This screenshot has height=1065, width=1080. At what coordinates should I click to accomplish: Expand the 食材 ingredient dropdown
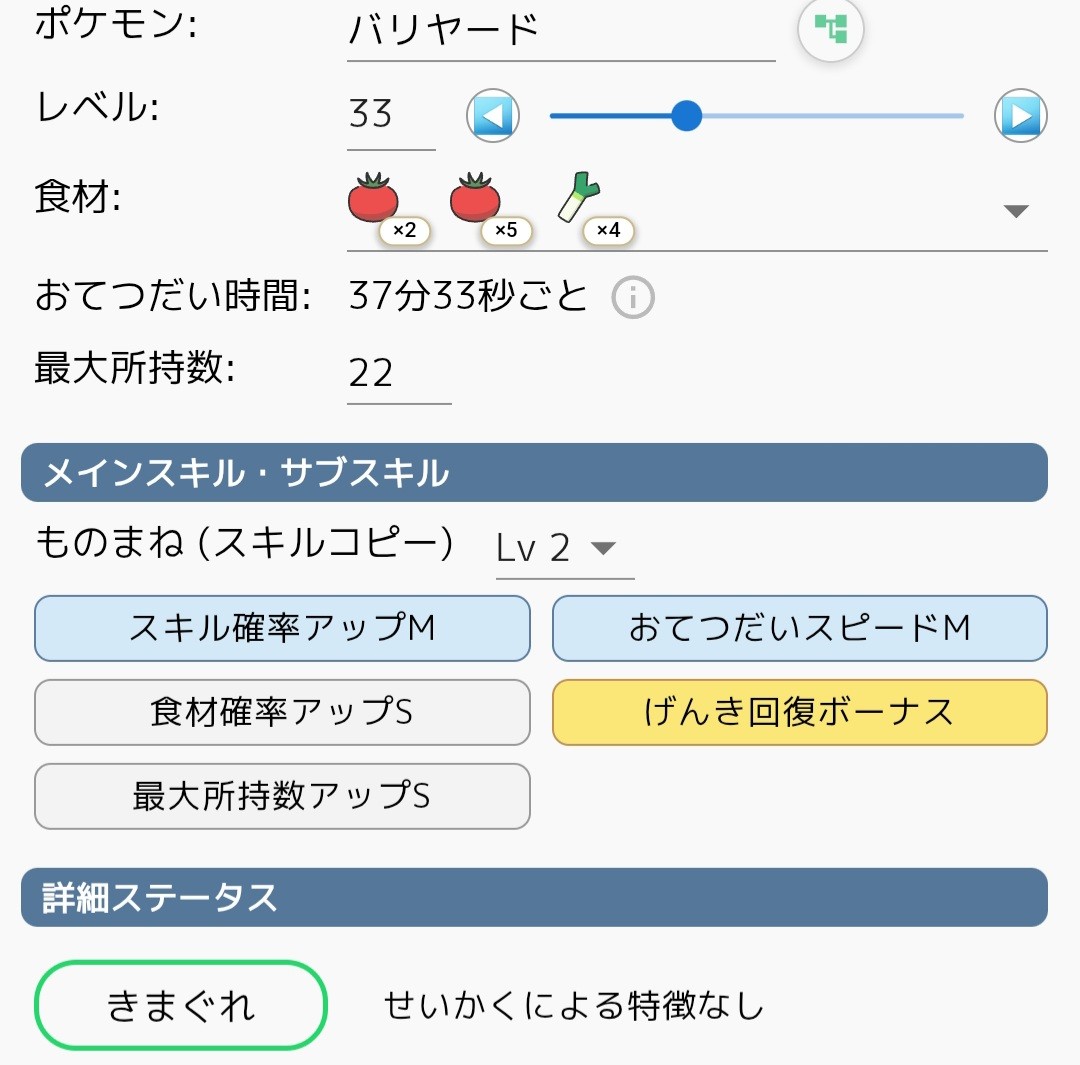pyautogui.click(x=1015, y=211)
